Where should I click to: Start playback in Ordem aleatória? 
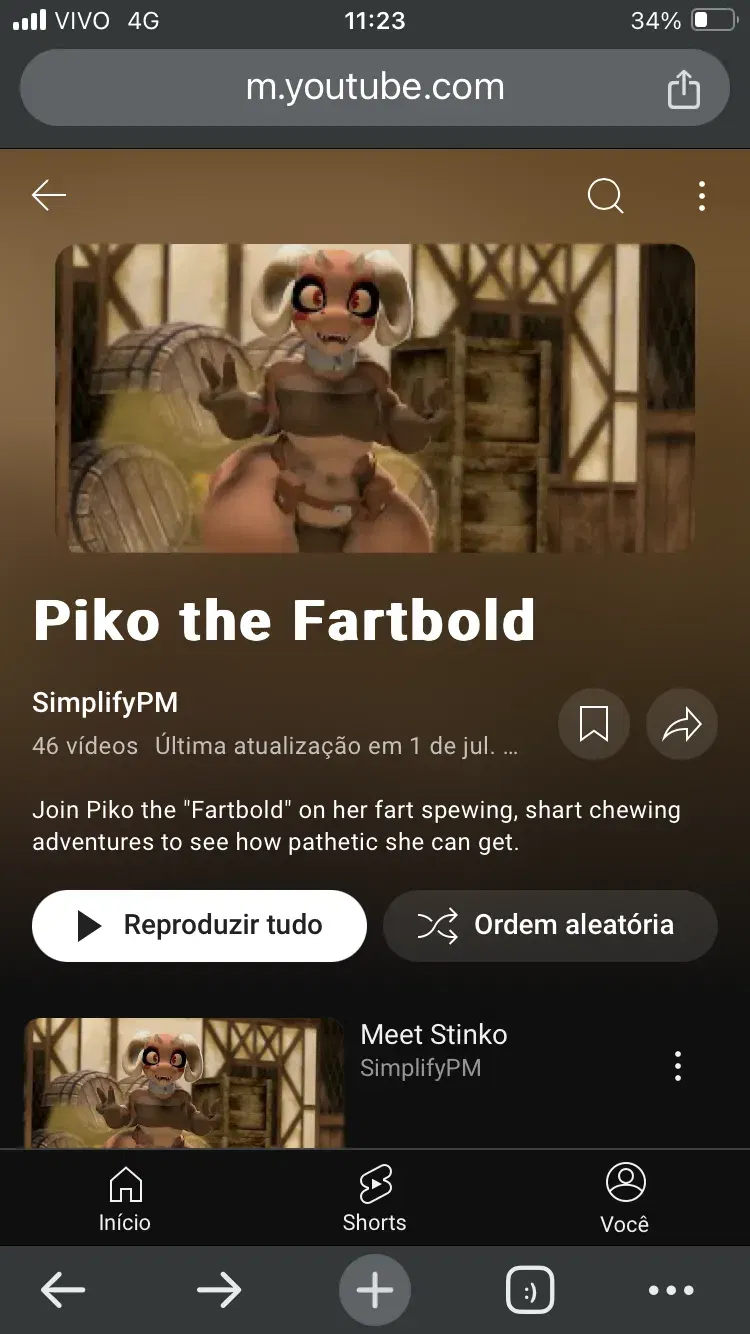point(550,926)
